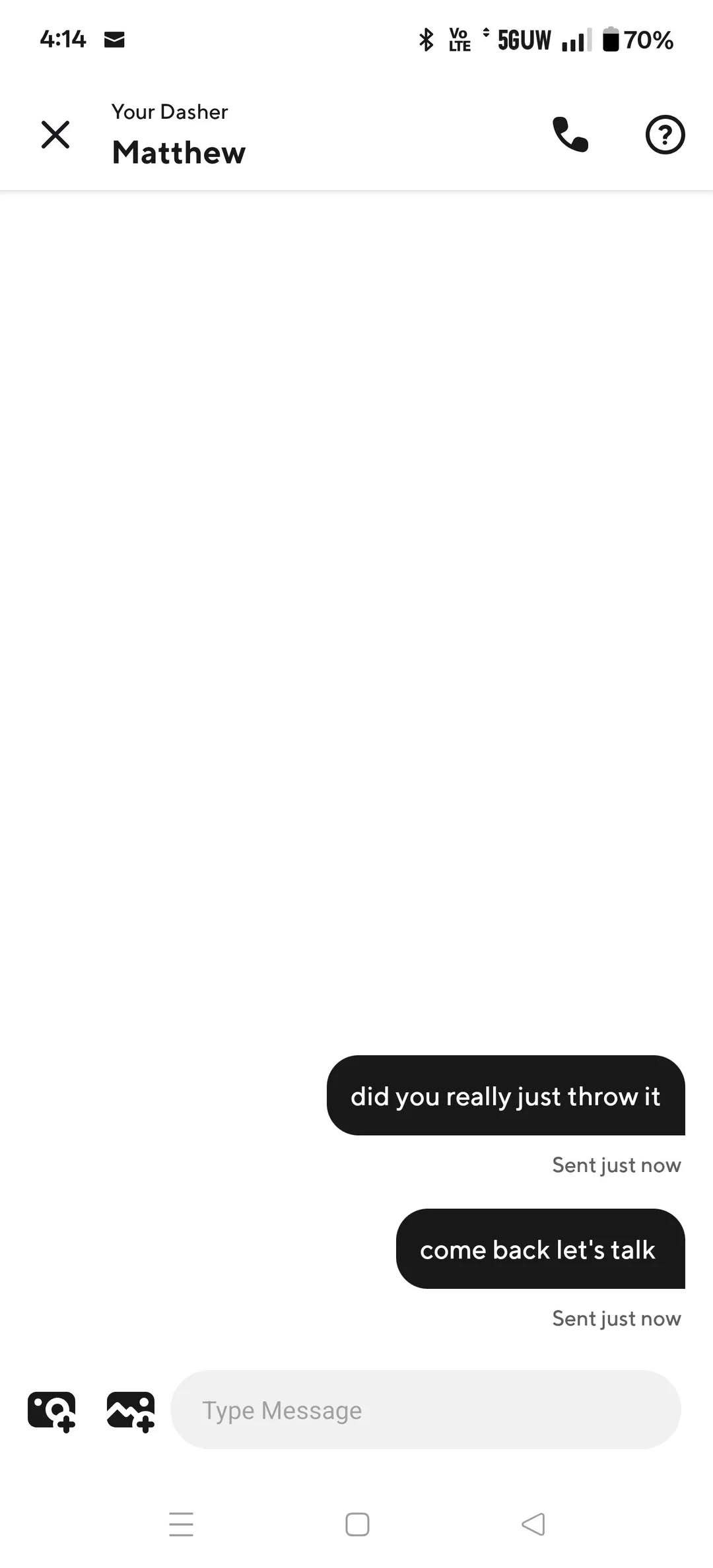Close the chat with Dasher Matthew
This screenshot has width=713, height=1568.
click(x=55, y=135)
